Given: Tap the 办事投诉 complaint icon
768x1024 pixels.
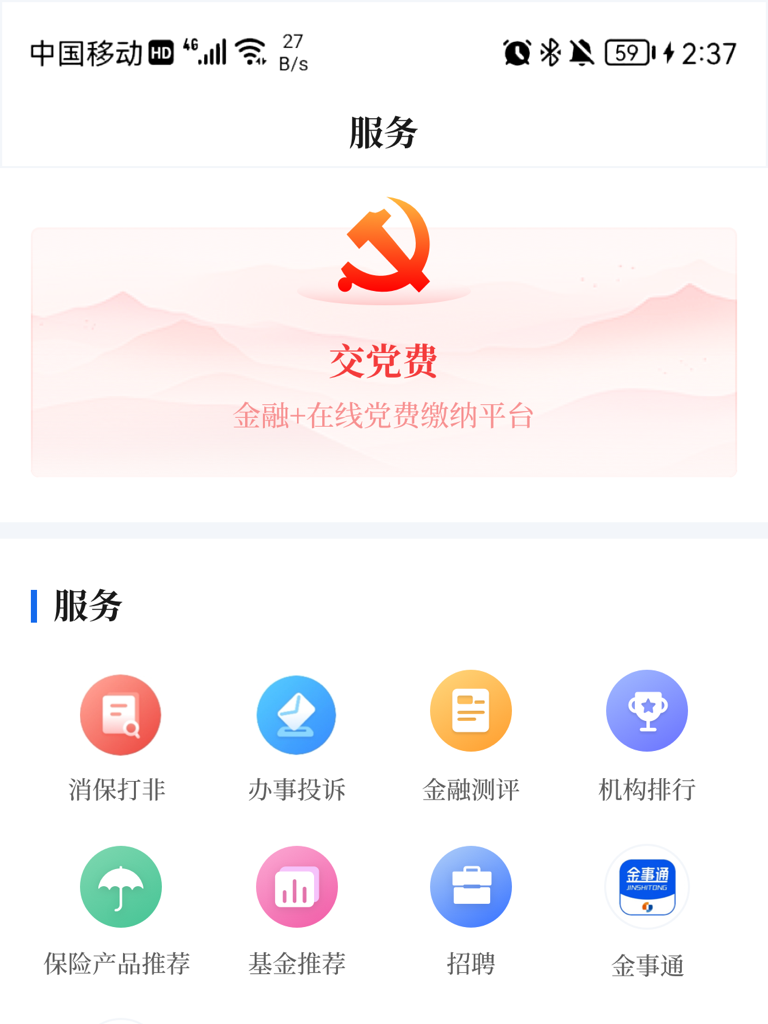Looking at the screenshot, I should [x=296, y=714].
